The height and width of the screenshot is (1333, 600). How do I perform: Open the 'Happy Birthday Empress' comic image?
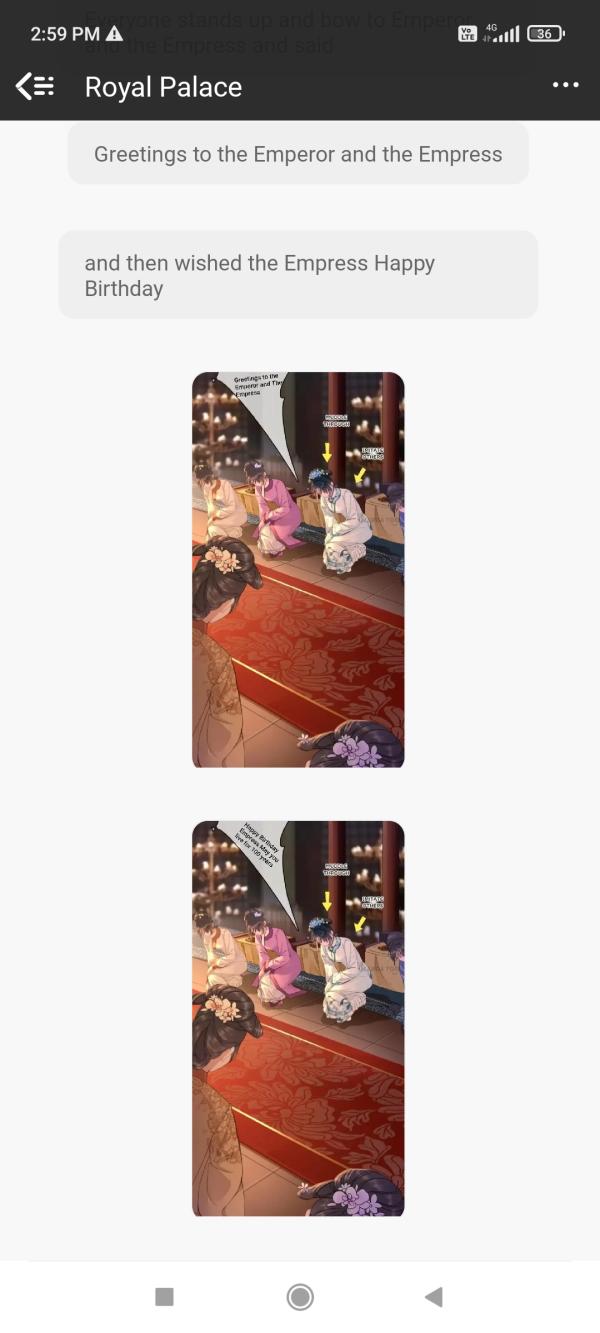point(298,1018)
